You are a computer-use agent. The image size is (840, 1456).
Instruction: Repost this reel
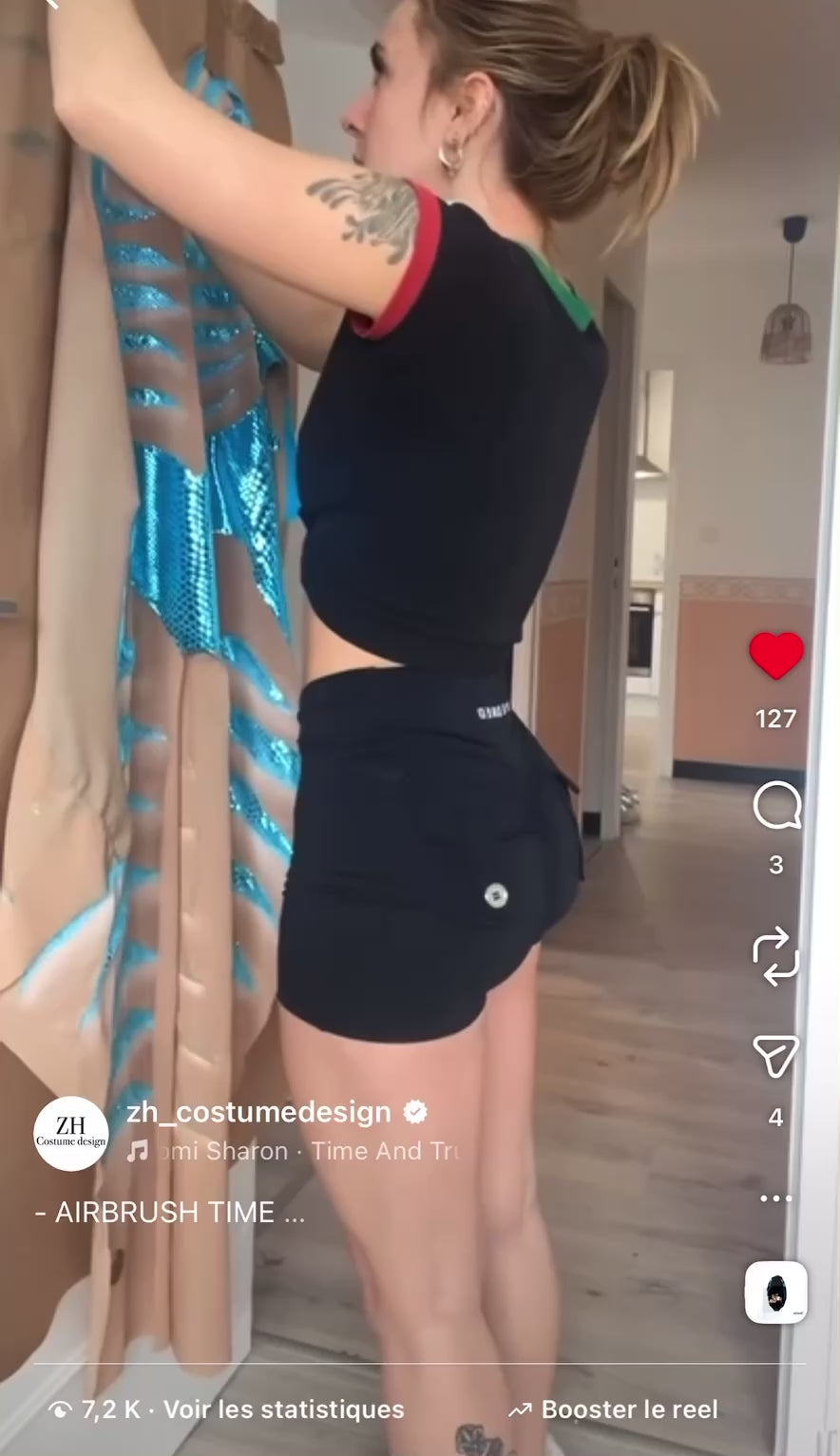pos(775,955)
